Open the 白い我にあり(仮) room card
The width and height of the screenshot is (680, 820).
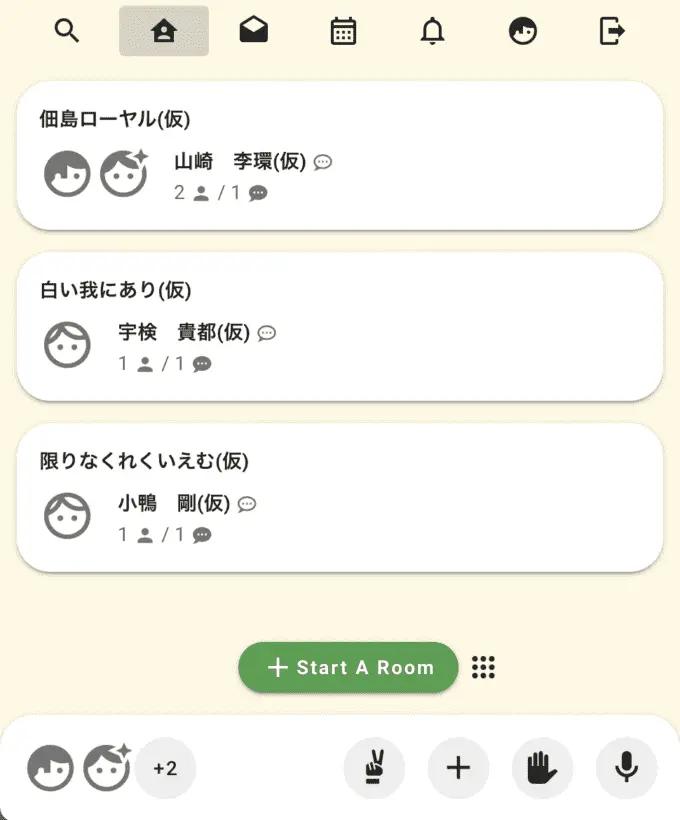coord(339,326)
